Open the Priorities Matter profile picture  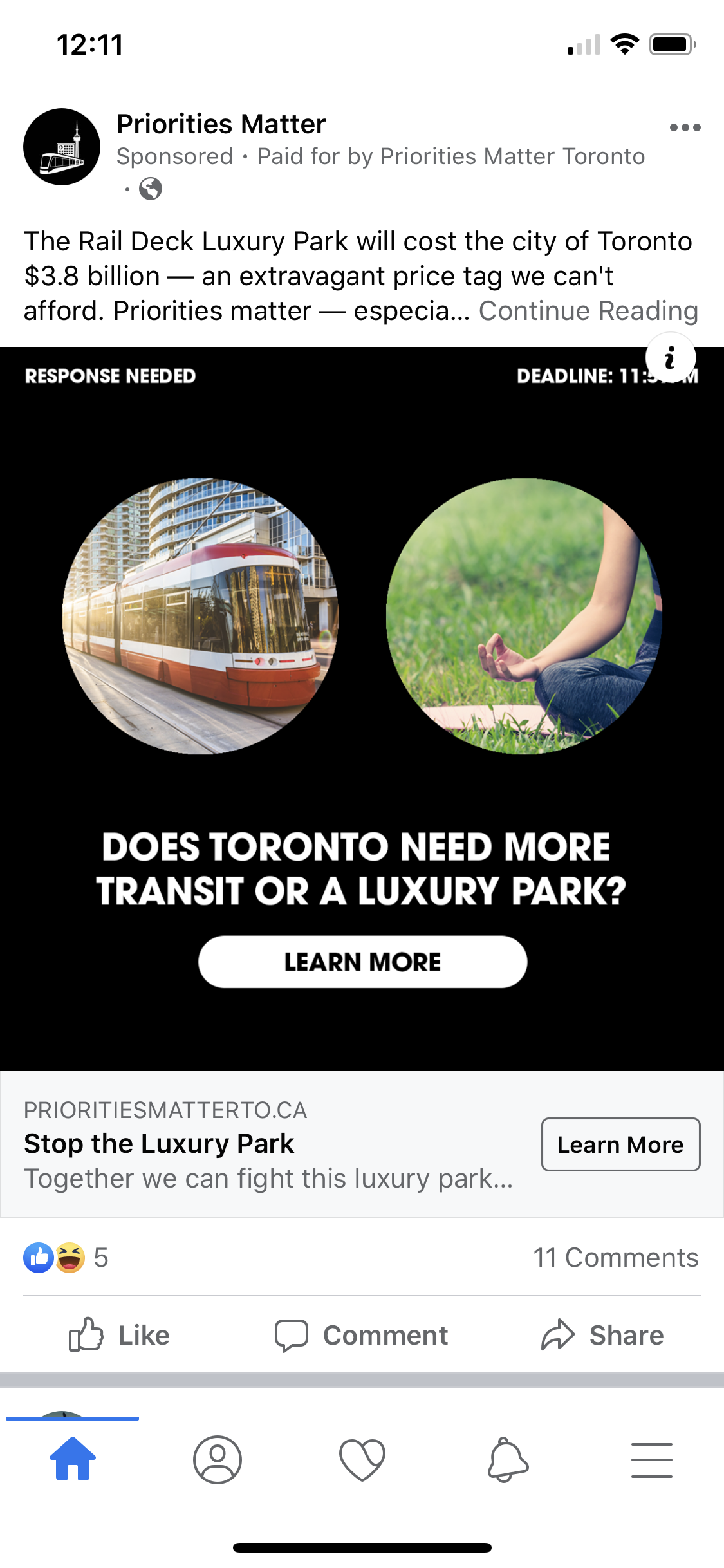[62, 147]
